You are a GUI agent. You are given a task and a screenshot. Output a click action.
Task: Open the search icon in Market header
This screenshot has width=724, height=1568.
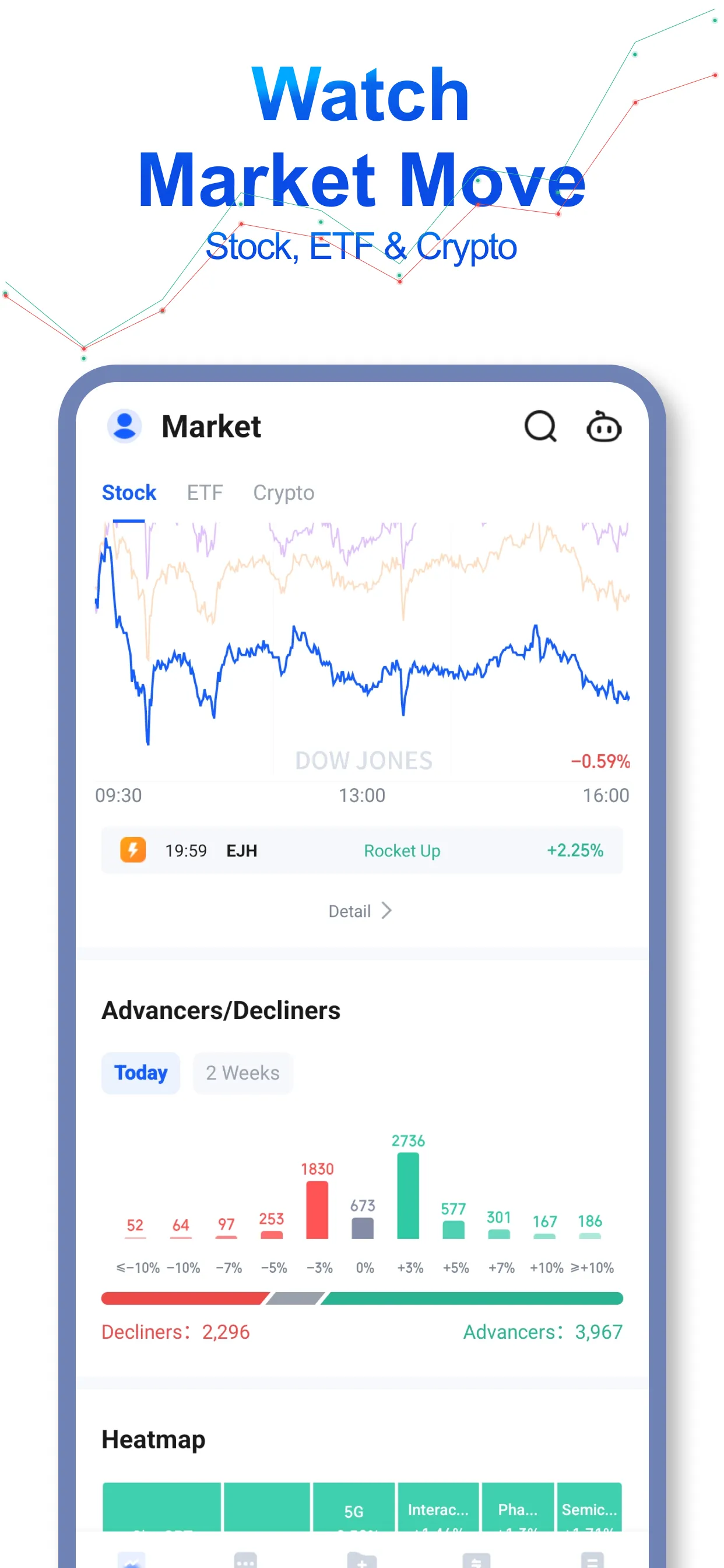541,426
